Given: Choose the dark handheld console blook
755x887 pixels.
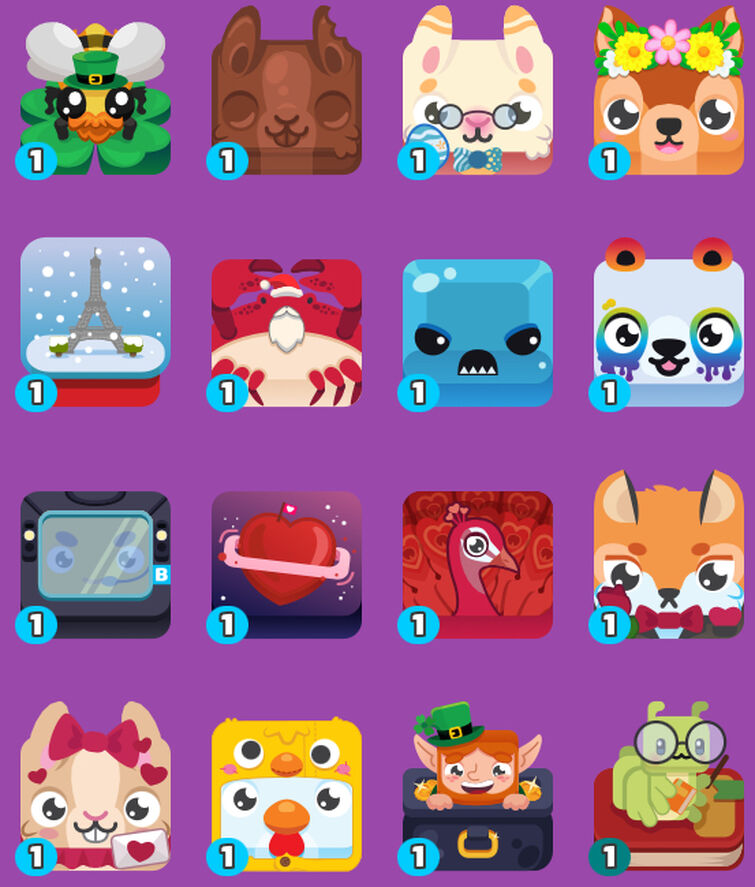Looking at the screenshot, I should click(95, 565).
